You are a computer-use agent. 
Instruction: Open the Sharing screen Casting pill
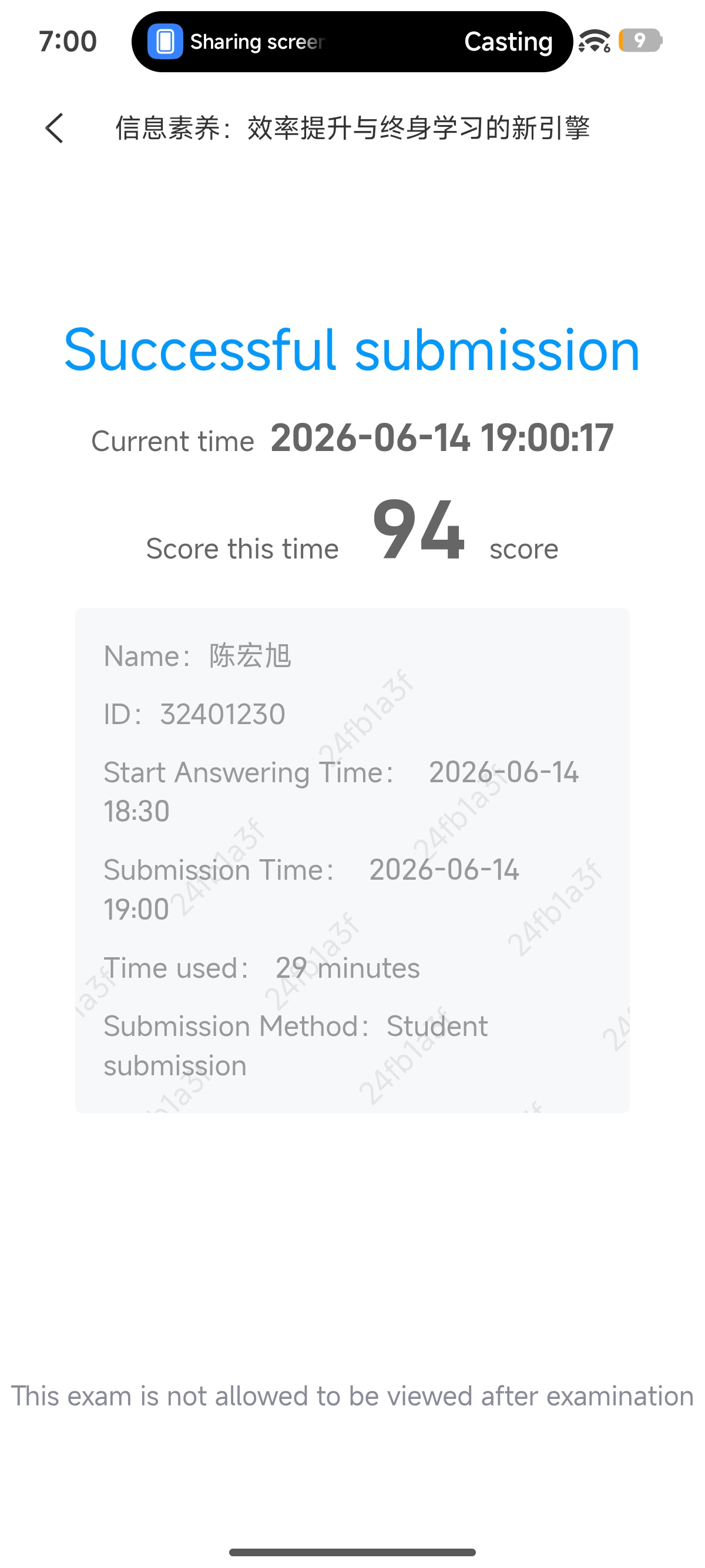352,41
